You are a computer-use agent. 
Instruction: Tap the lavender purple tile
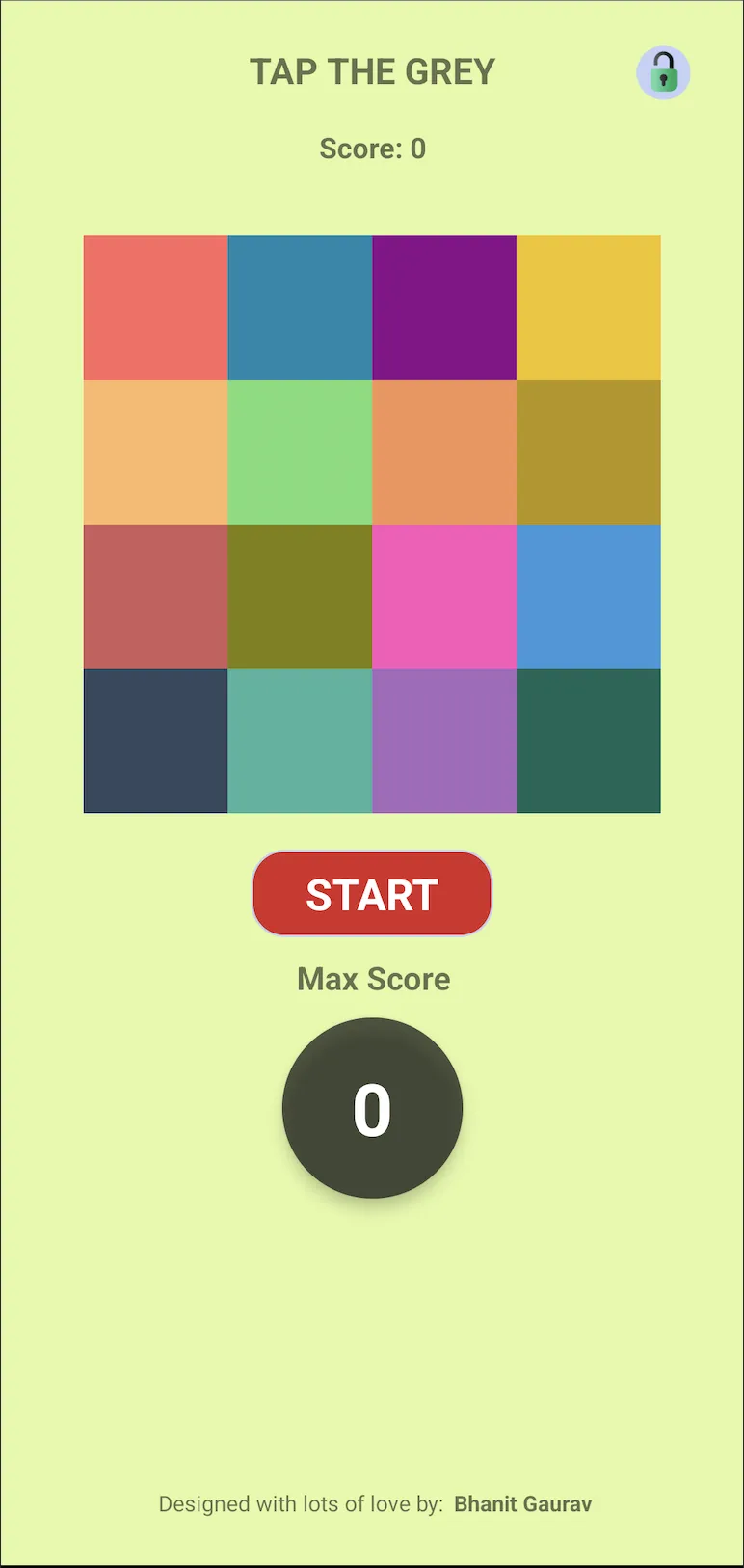[x=444, y=742]
